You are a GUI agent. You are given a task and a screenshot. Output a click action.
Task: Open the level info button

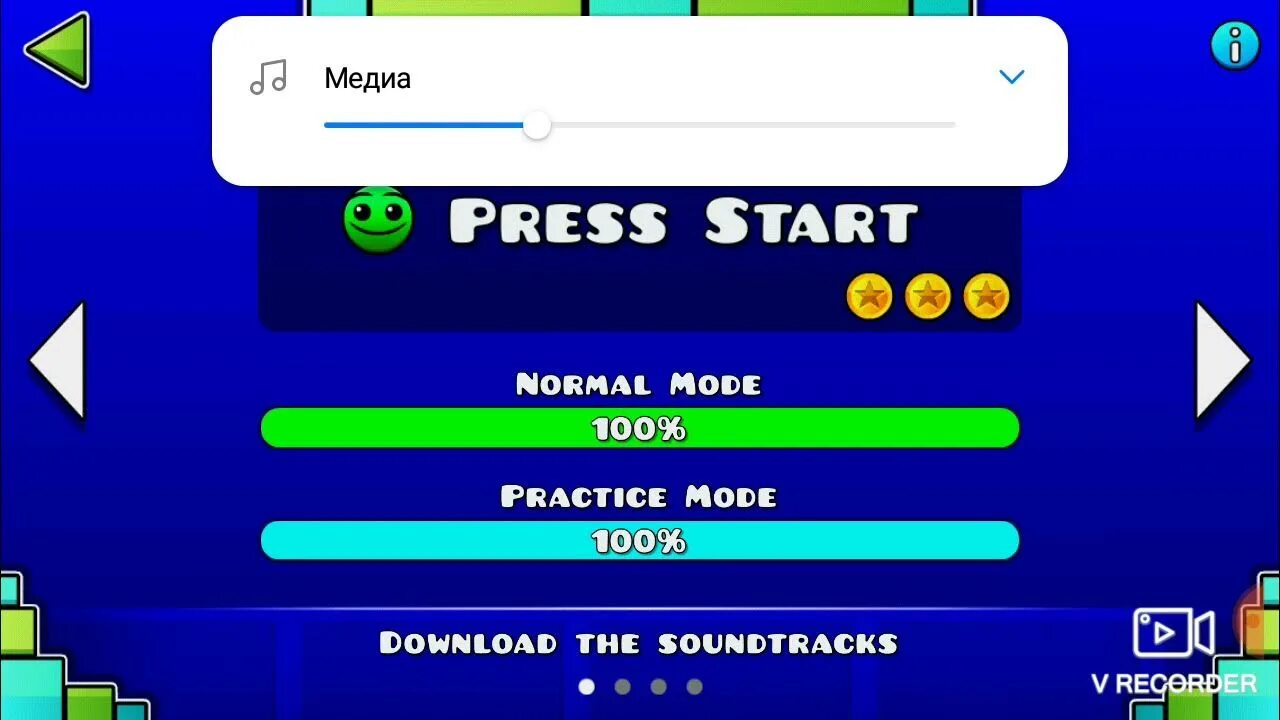[1234, 45]
